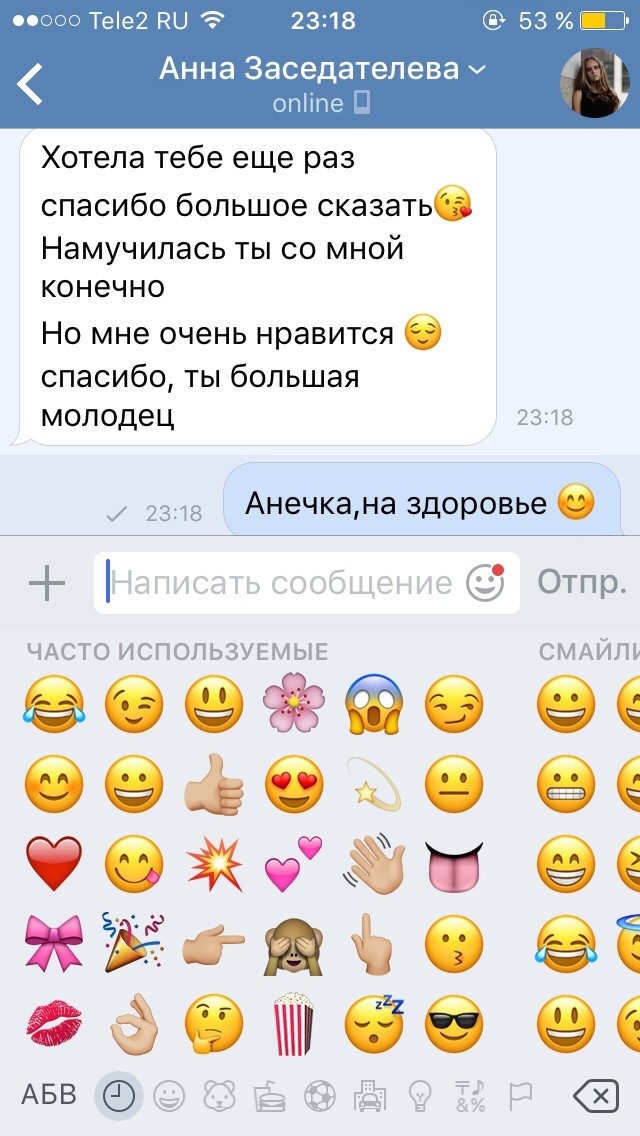Open the recently used clock tab
This screenshot has height=1136, width=640.
119,1095
